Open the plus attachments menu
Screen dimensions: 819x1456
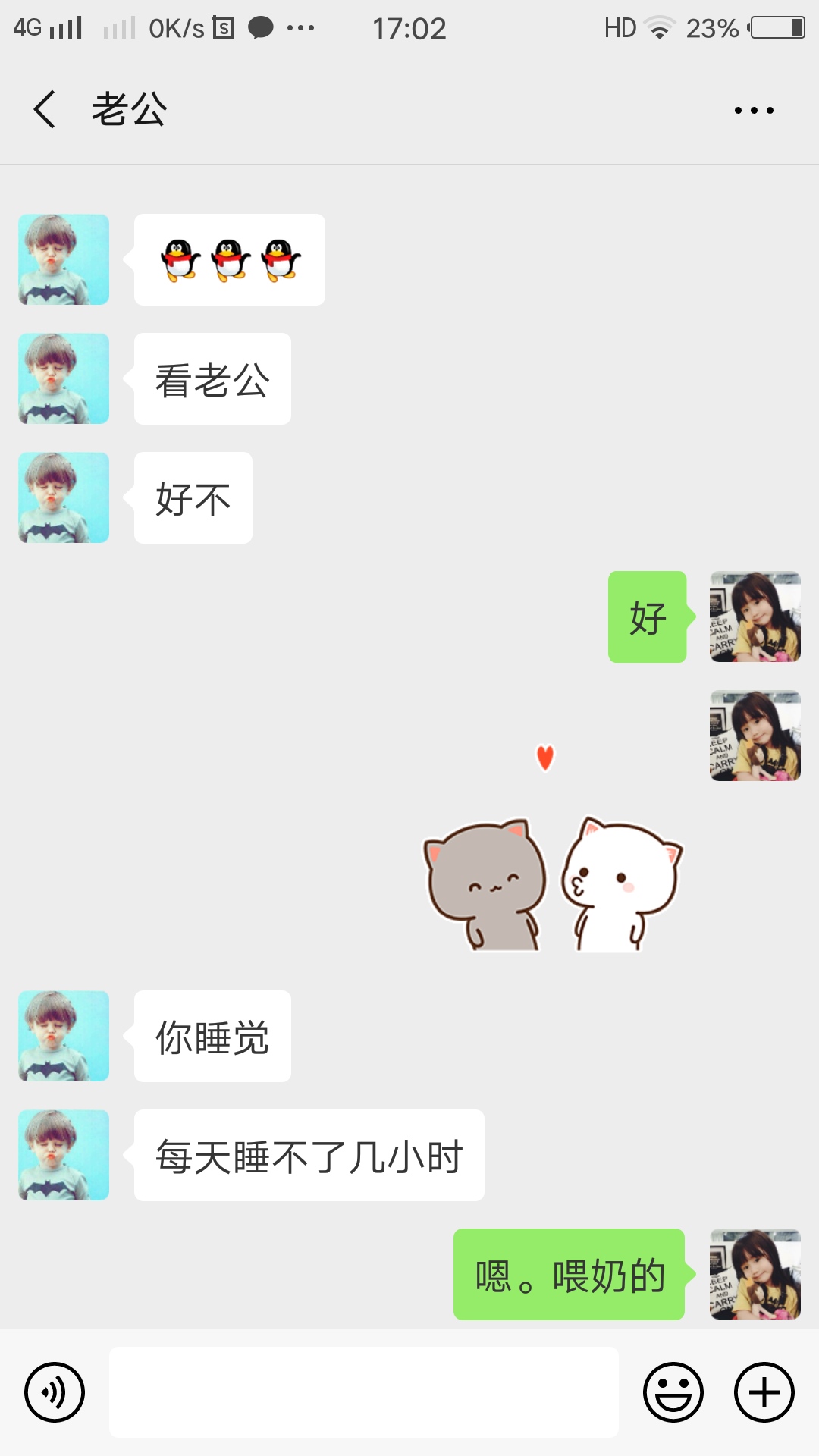[764, 1392]
